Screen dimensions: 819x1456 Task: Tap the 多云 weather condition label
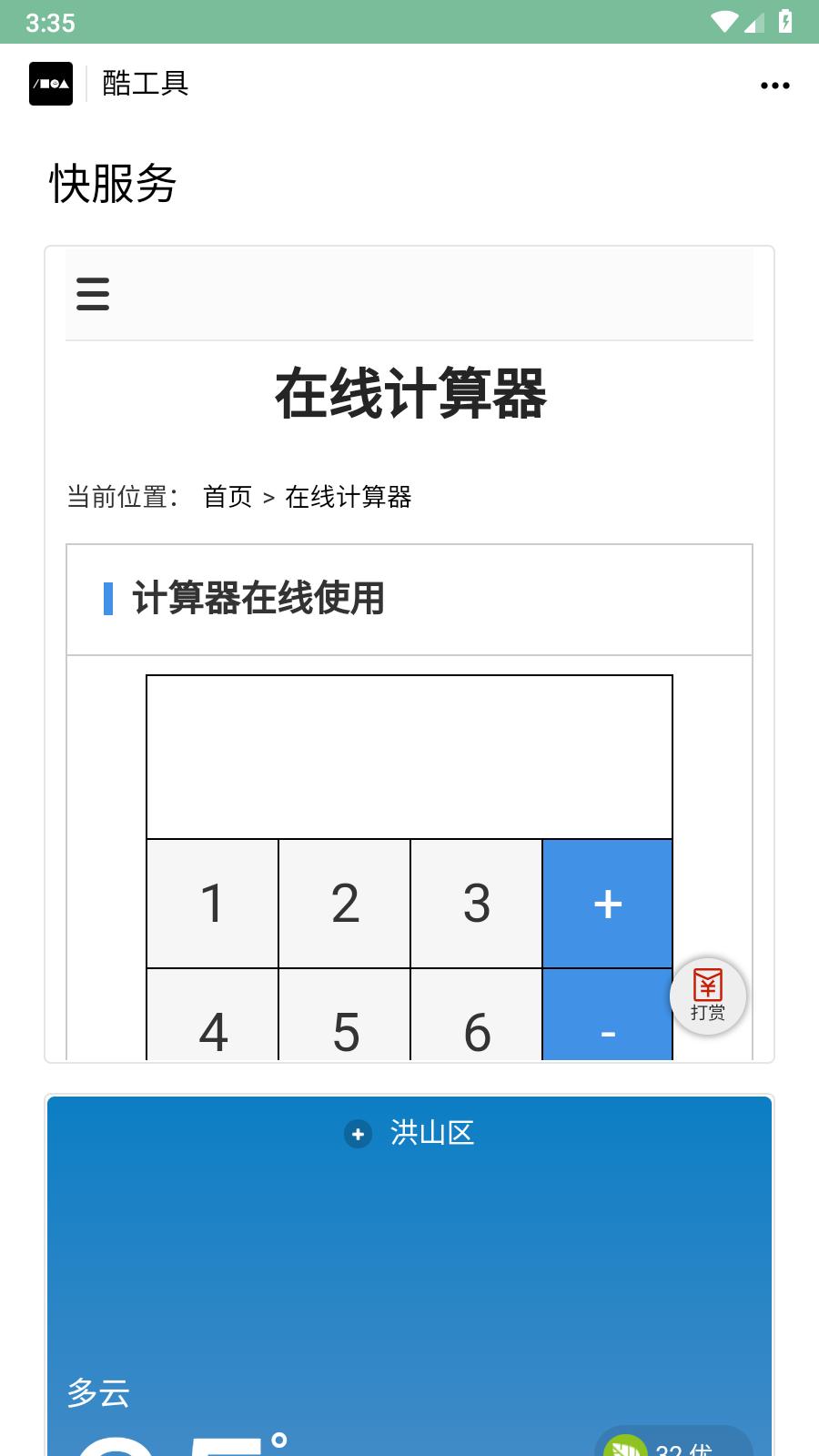[99, 1391]
